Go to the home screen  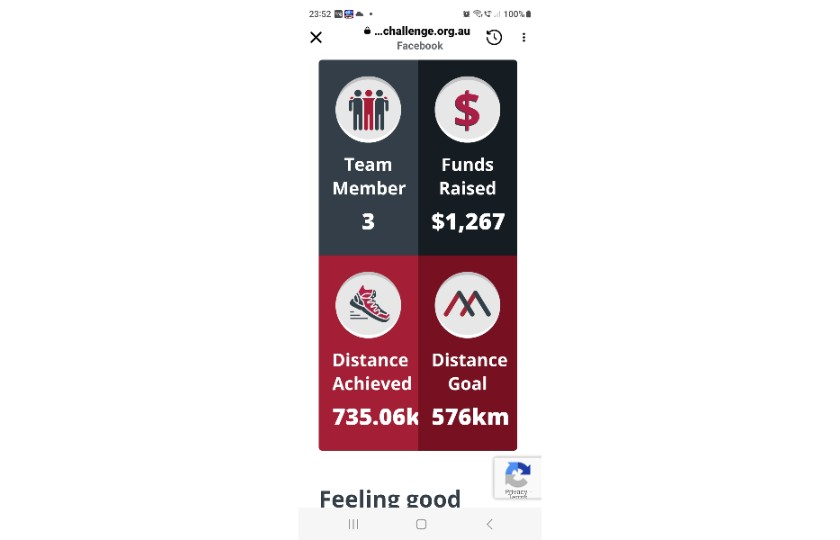pos(421,524)
